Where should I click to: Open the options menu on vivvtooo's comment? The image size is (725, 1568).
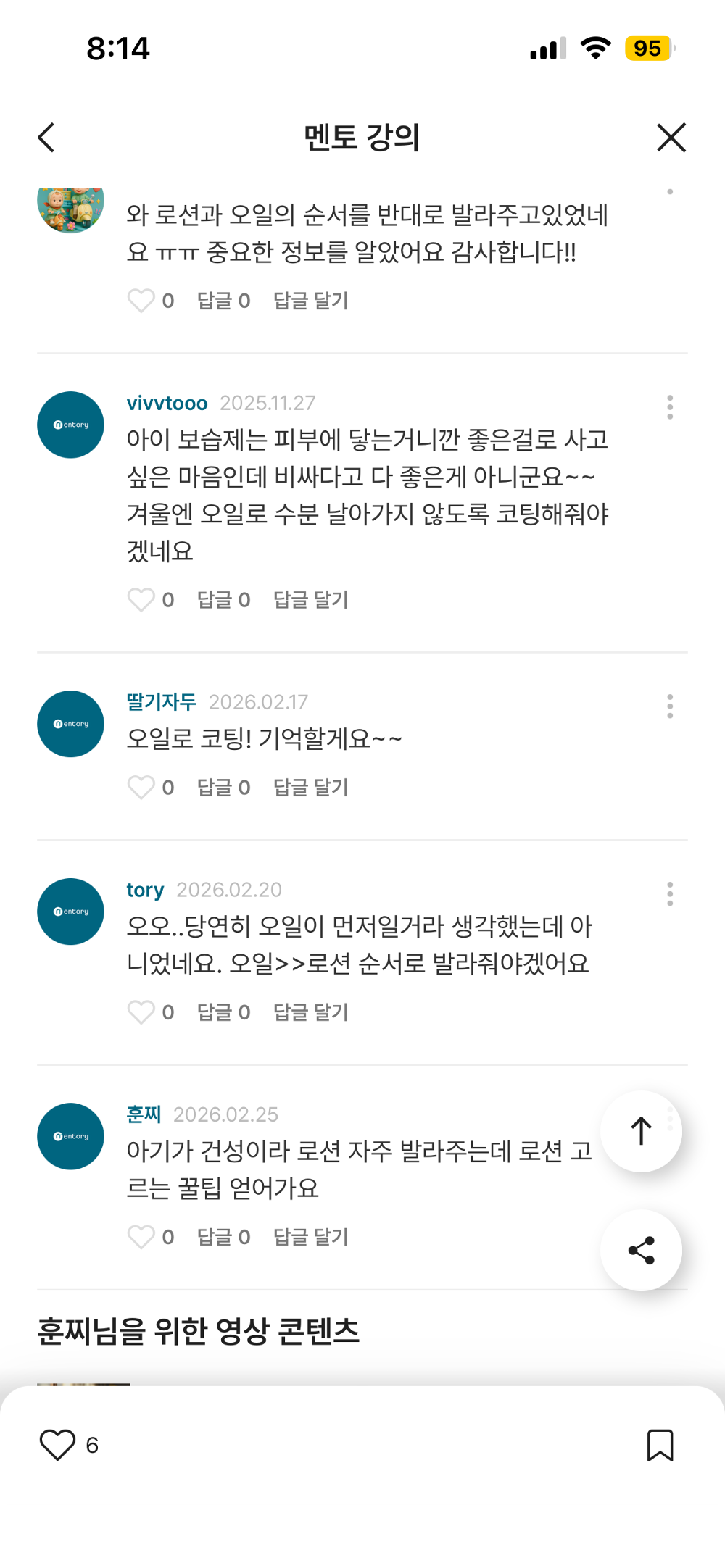click(x=668, y=408)
